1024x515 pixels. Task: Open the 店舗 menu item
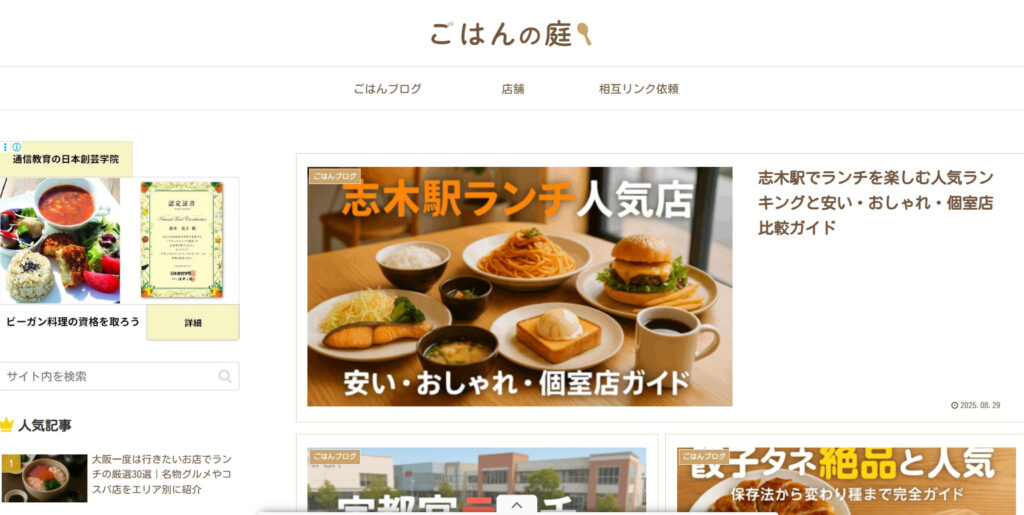click(x=512, y=89)
